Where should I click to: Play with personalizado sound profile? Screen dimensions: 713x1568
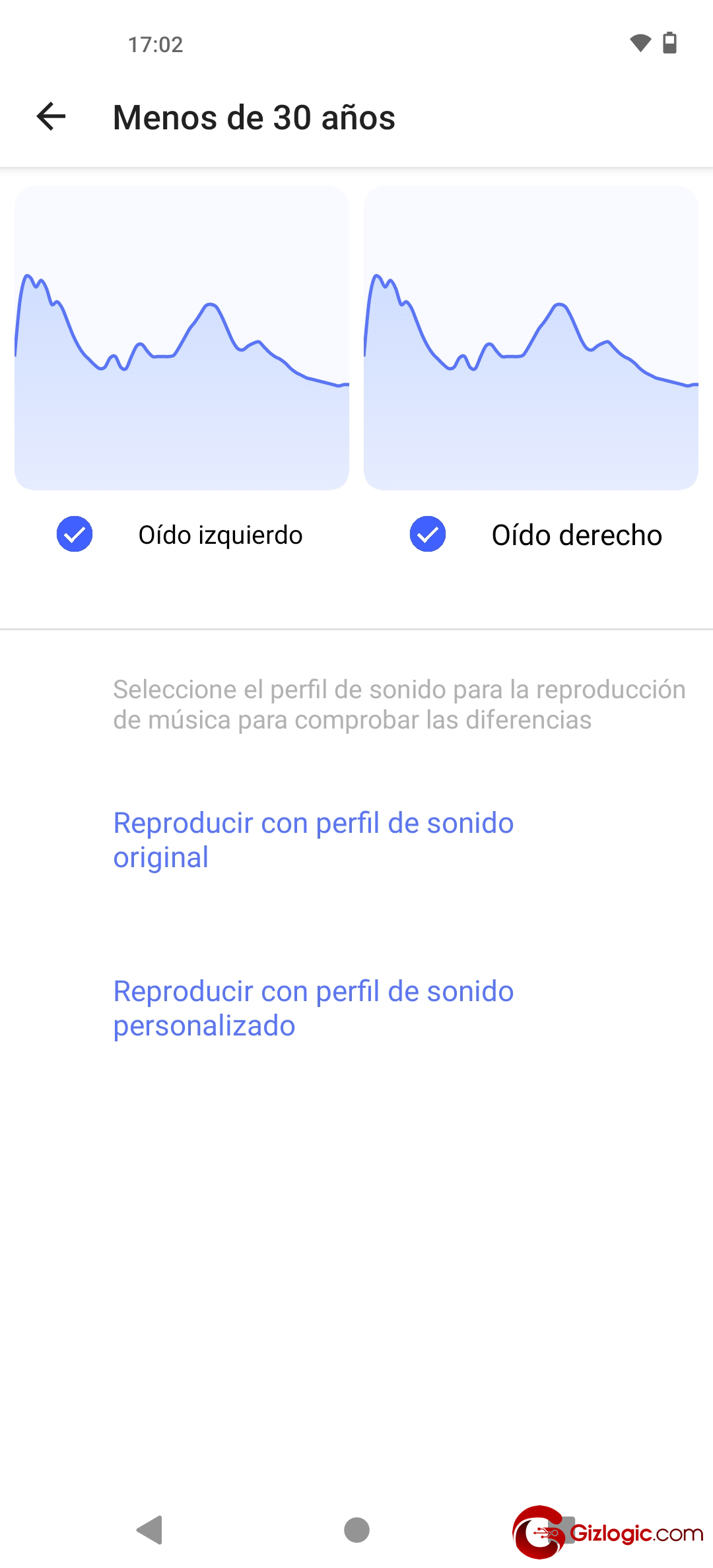point(313,1008)
